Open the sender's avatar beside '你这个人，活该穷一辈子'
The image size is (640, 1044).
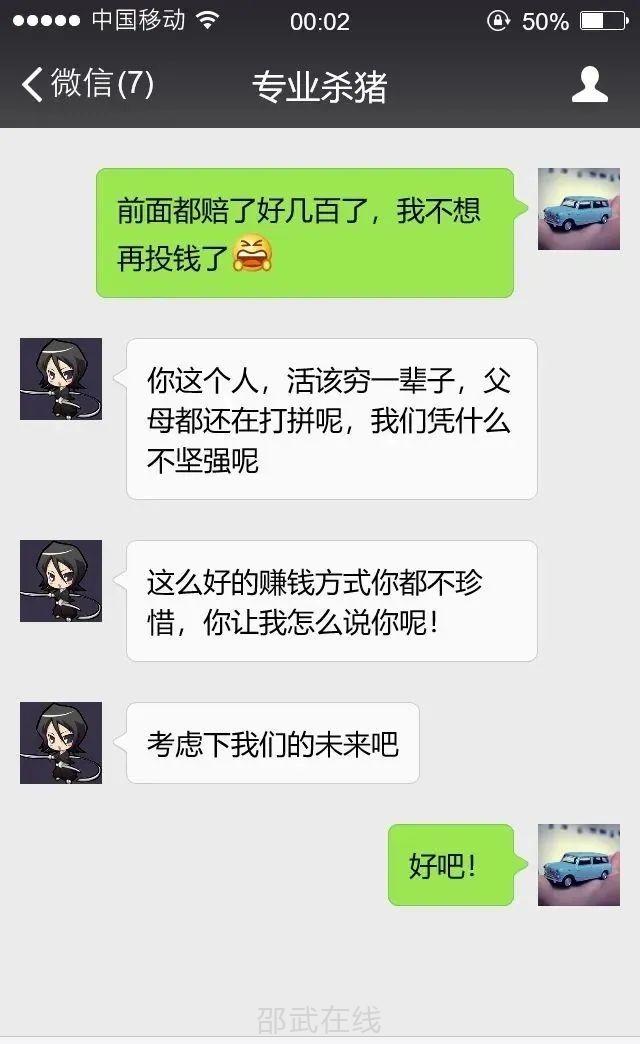click(61, 379)
